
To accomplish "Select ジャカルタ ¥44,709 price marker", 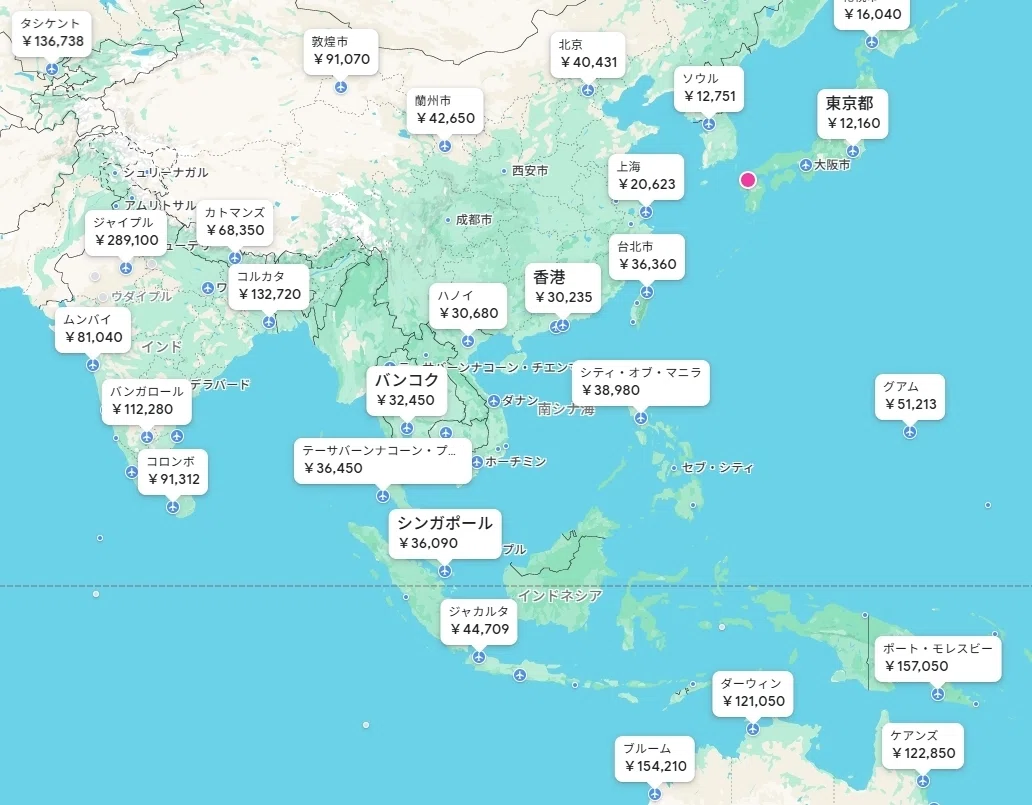I will point(479,621).
